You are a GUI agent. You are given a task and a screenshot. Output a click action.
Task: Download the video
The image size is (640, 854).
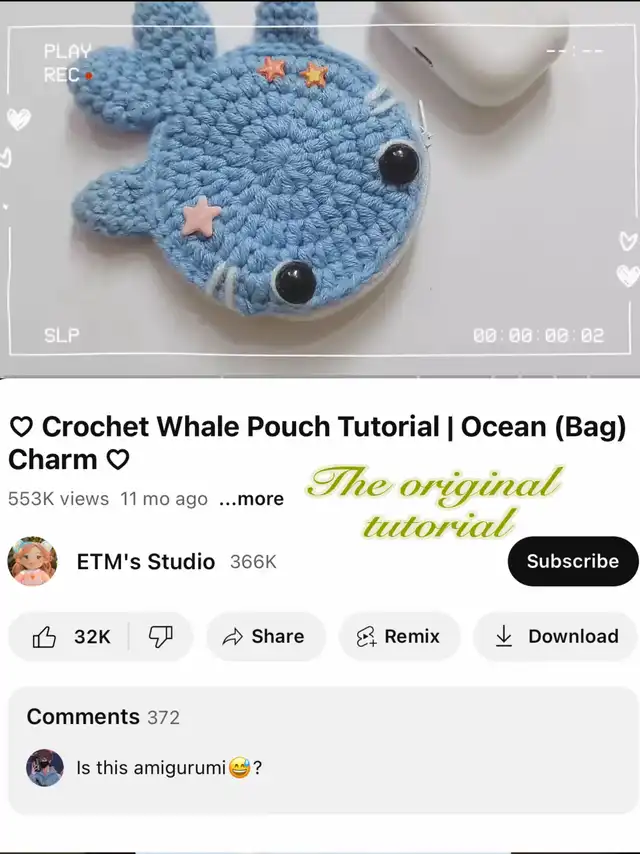(x=556, y=636)
